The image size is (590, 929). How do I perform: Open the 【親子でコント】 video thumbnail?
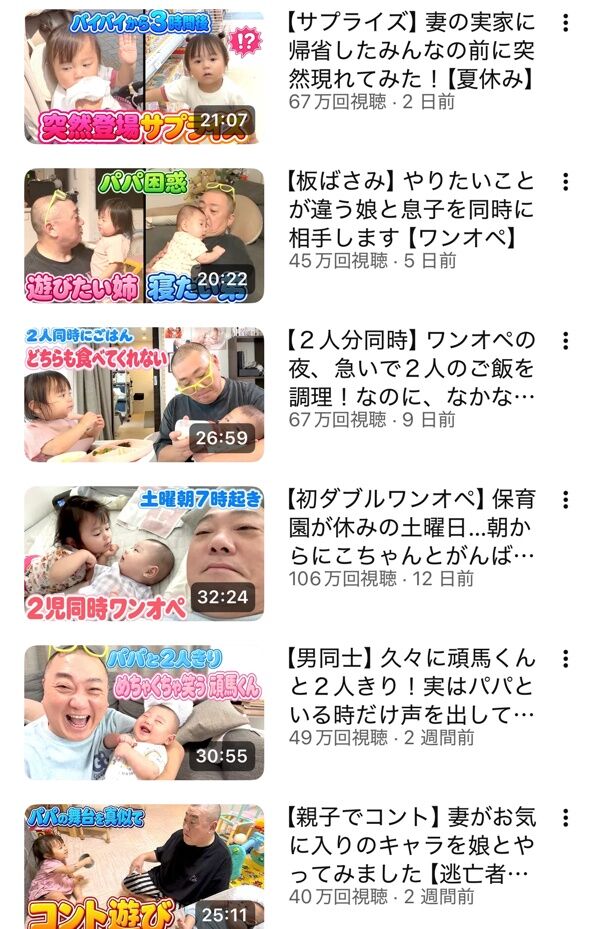pos(144,866)
